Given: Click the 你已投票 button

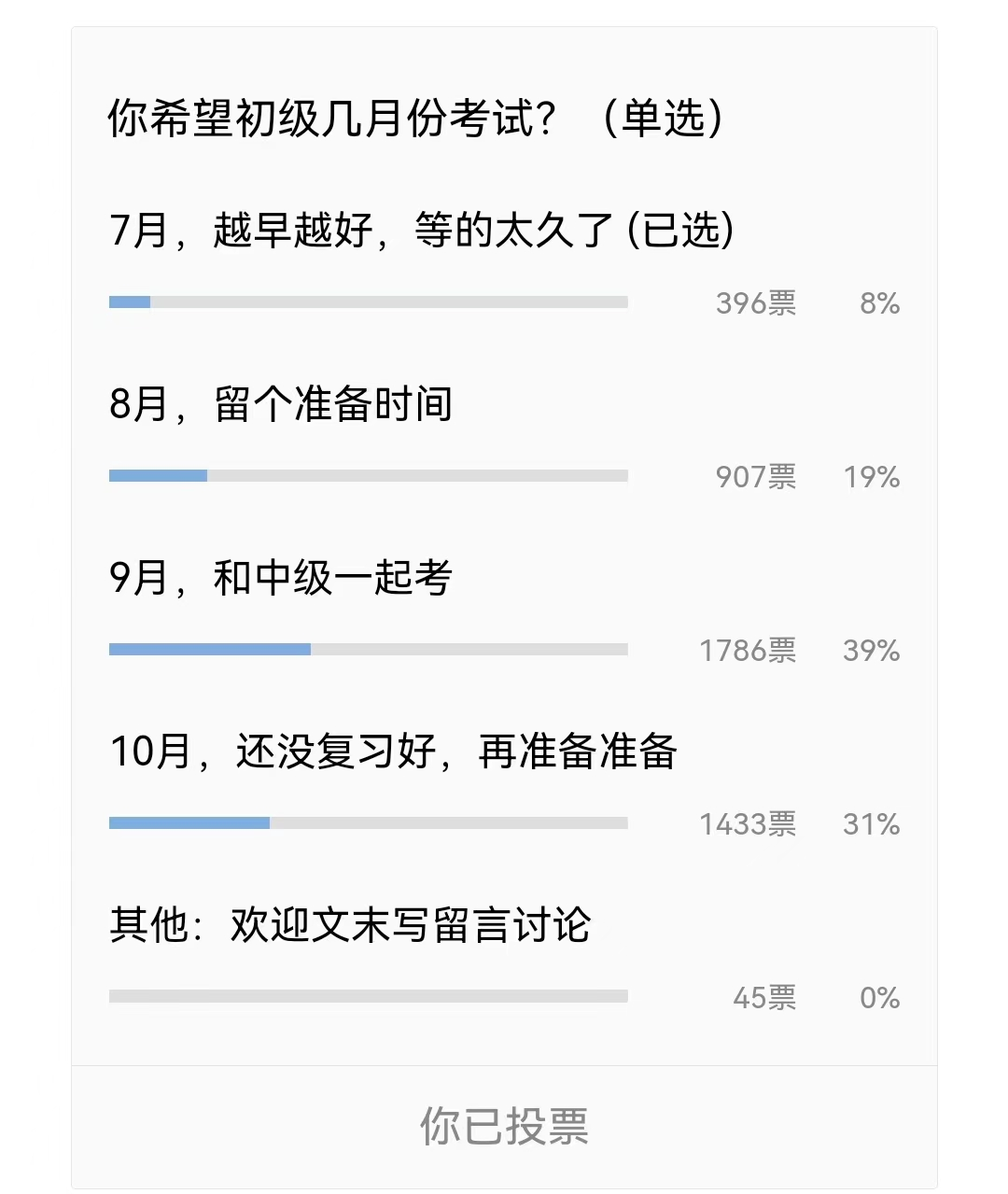Looking at the screenshot, I should tap(504, 1126).
